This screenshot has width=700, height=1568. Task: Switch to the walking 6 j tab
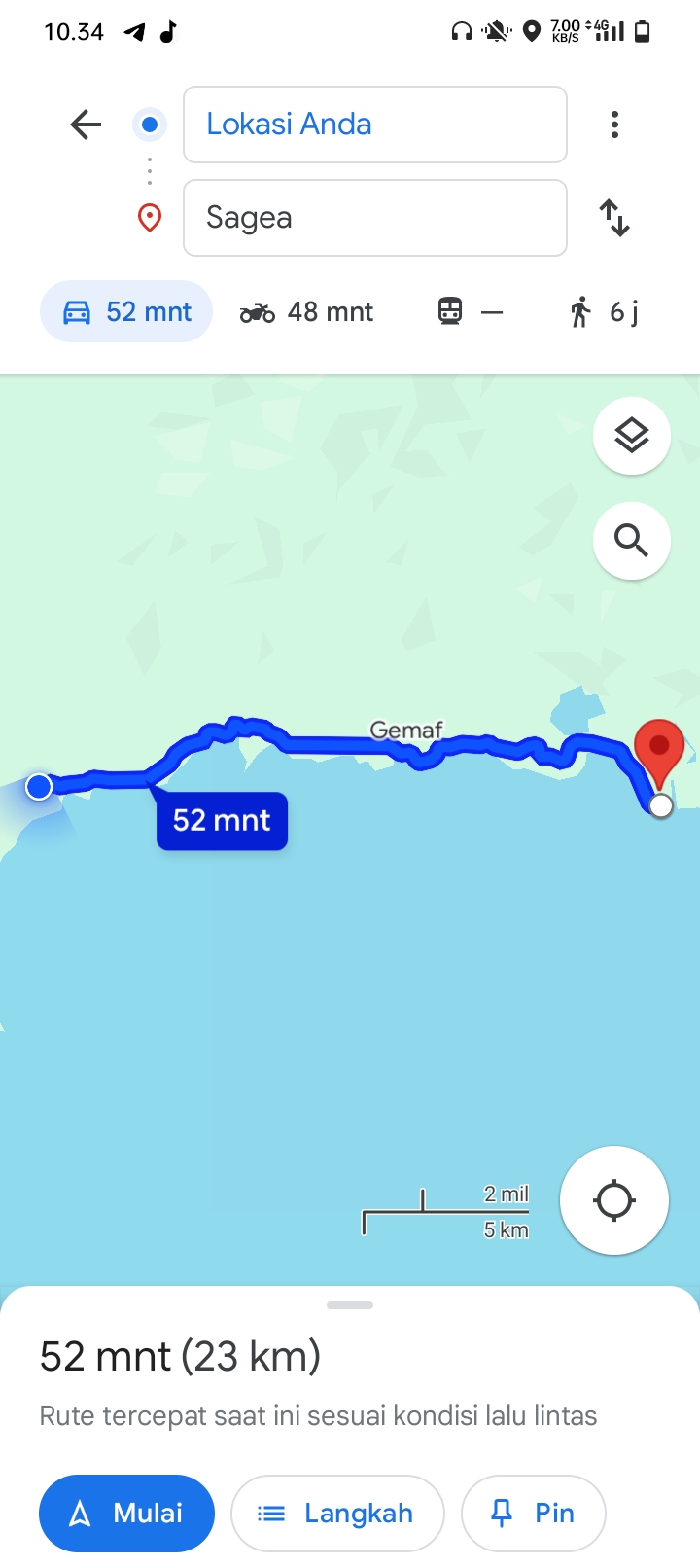(x=604, y=311)
